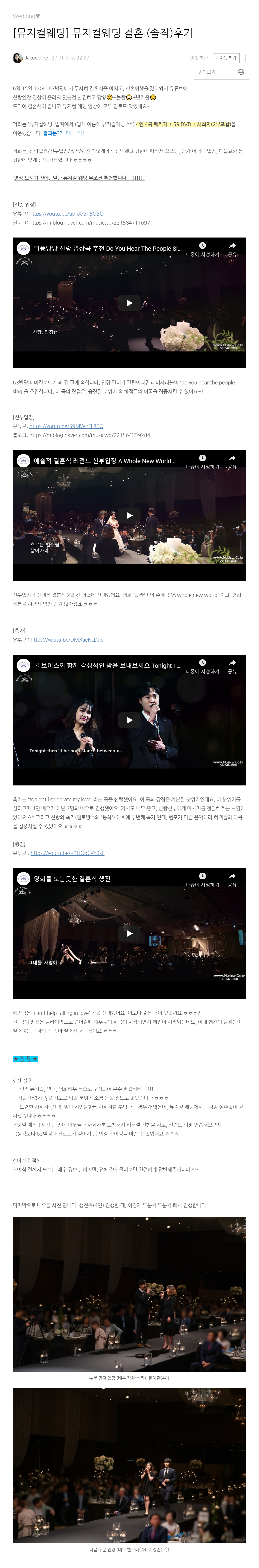Open the youtu.be/DMXaeNcDJic congratulatory song link
Image resolution: width=259 pixels, height=1568 pixels.
point(66,640)
